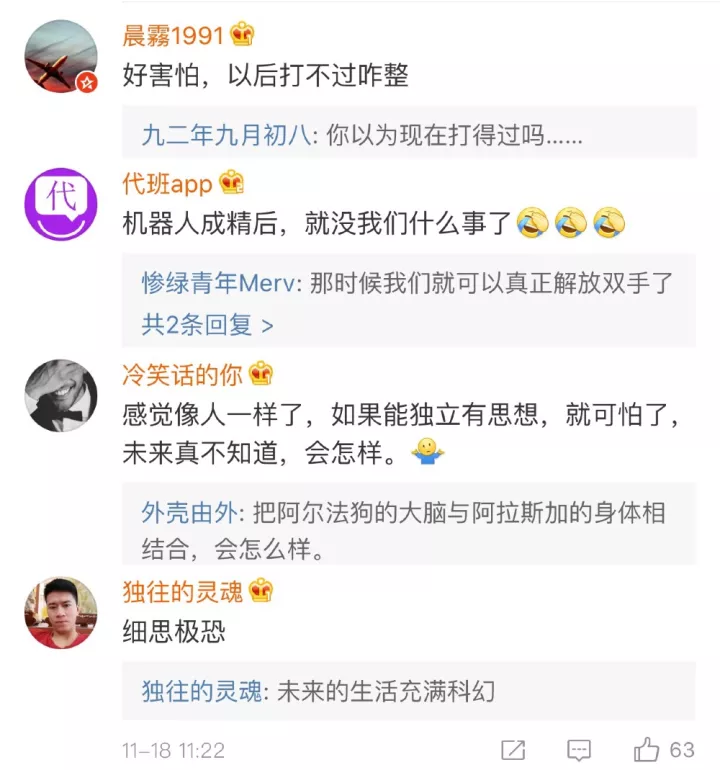The height and width of the screenshot is (770, 720).
Task: Select the membership crown next to 冷笑话的你
Action: point(261,373)
